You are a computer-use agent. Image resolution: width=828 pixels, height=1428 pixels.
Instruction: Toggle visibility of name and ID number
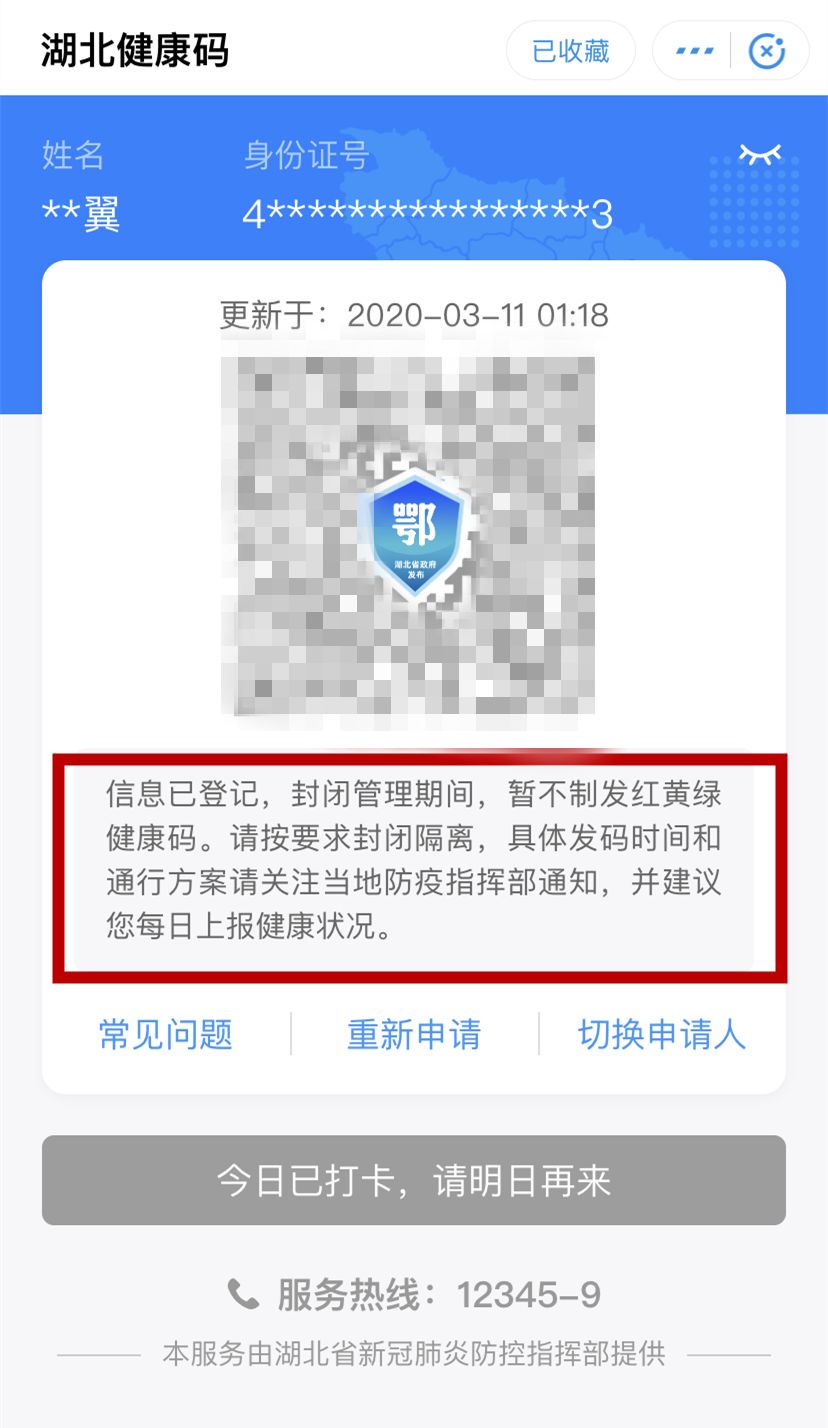click(x=759, y=154)
